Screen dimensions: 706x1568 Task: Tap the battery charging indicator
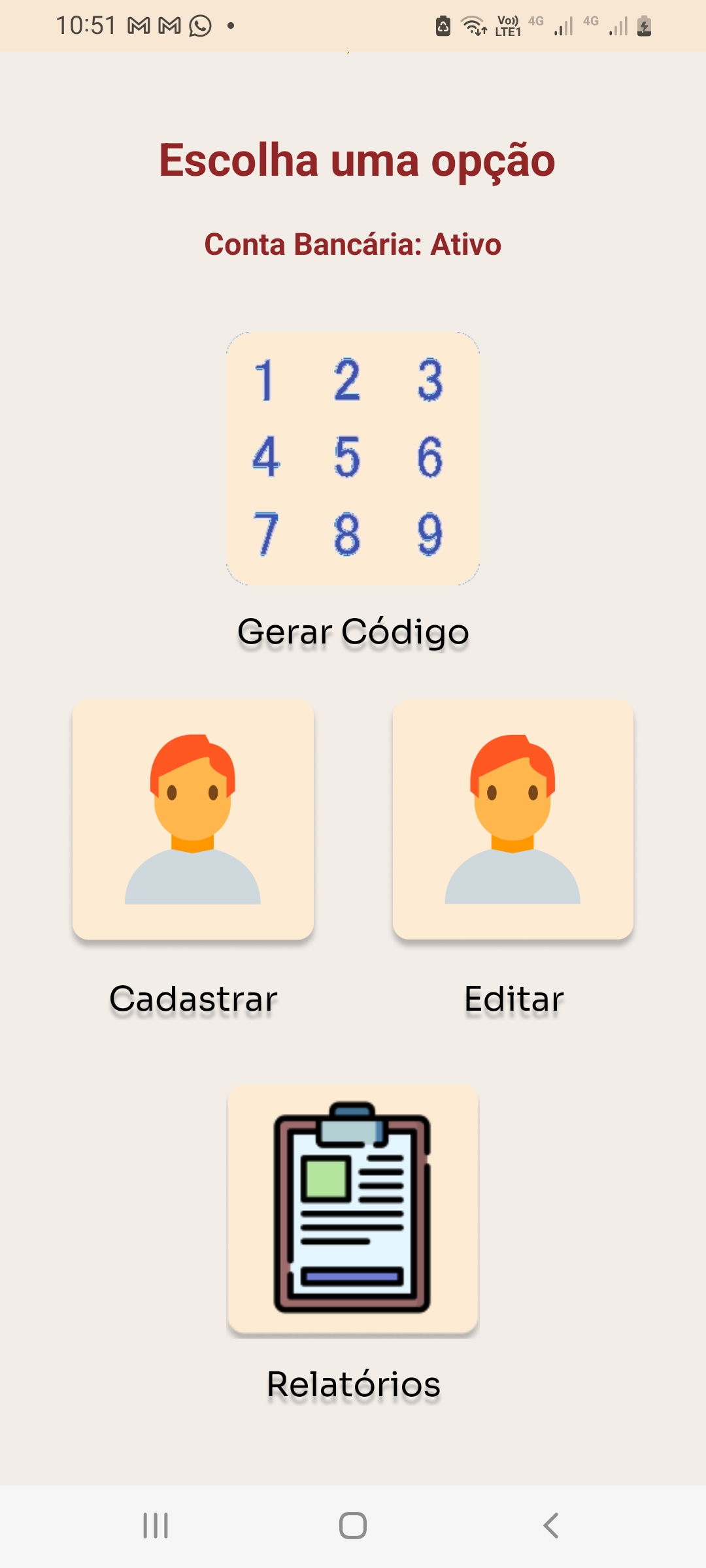(645, 26)
